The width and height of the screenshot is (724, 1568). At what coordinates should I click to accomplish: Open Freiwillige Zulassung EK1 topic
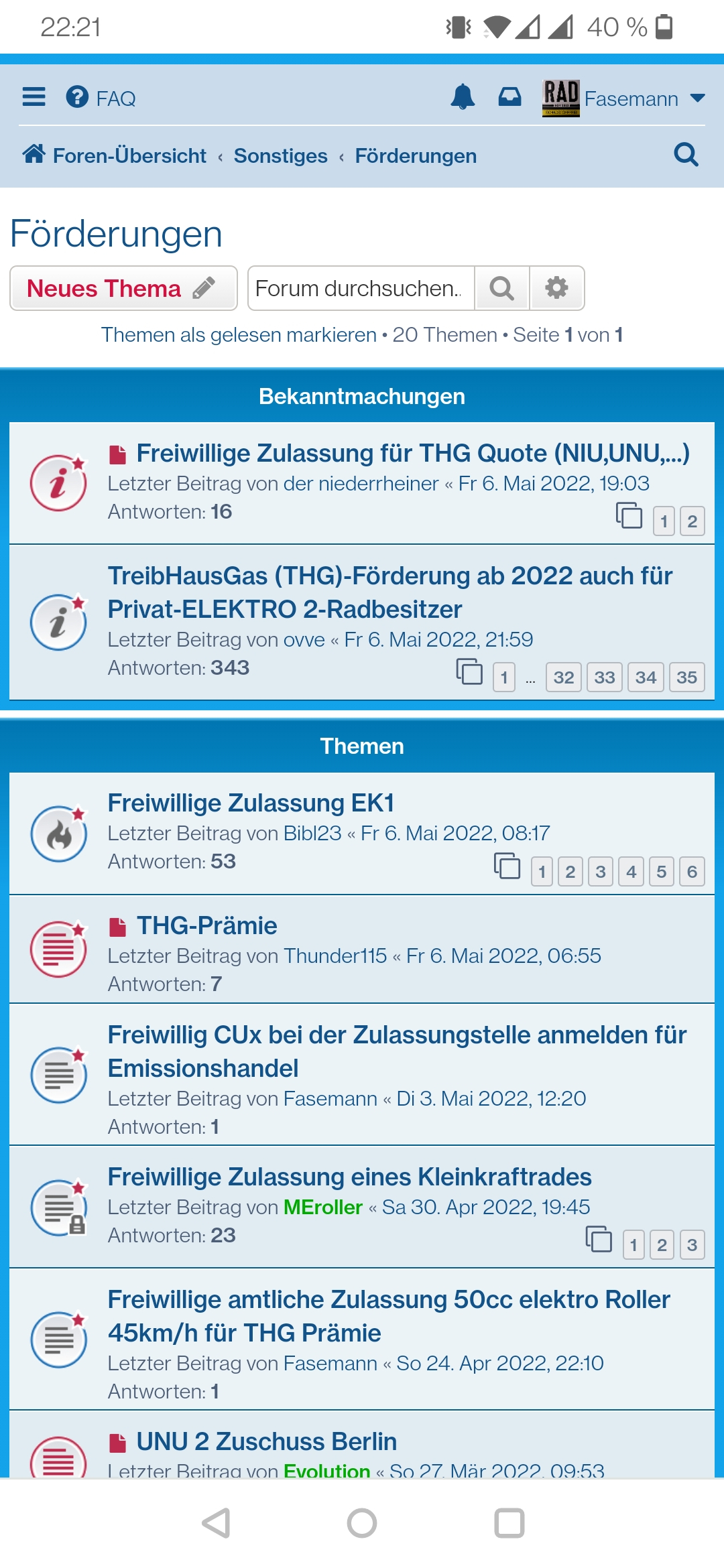251,803
